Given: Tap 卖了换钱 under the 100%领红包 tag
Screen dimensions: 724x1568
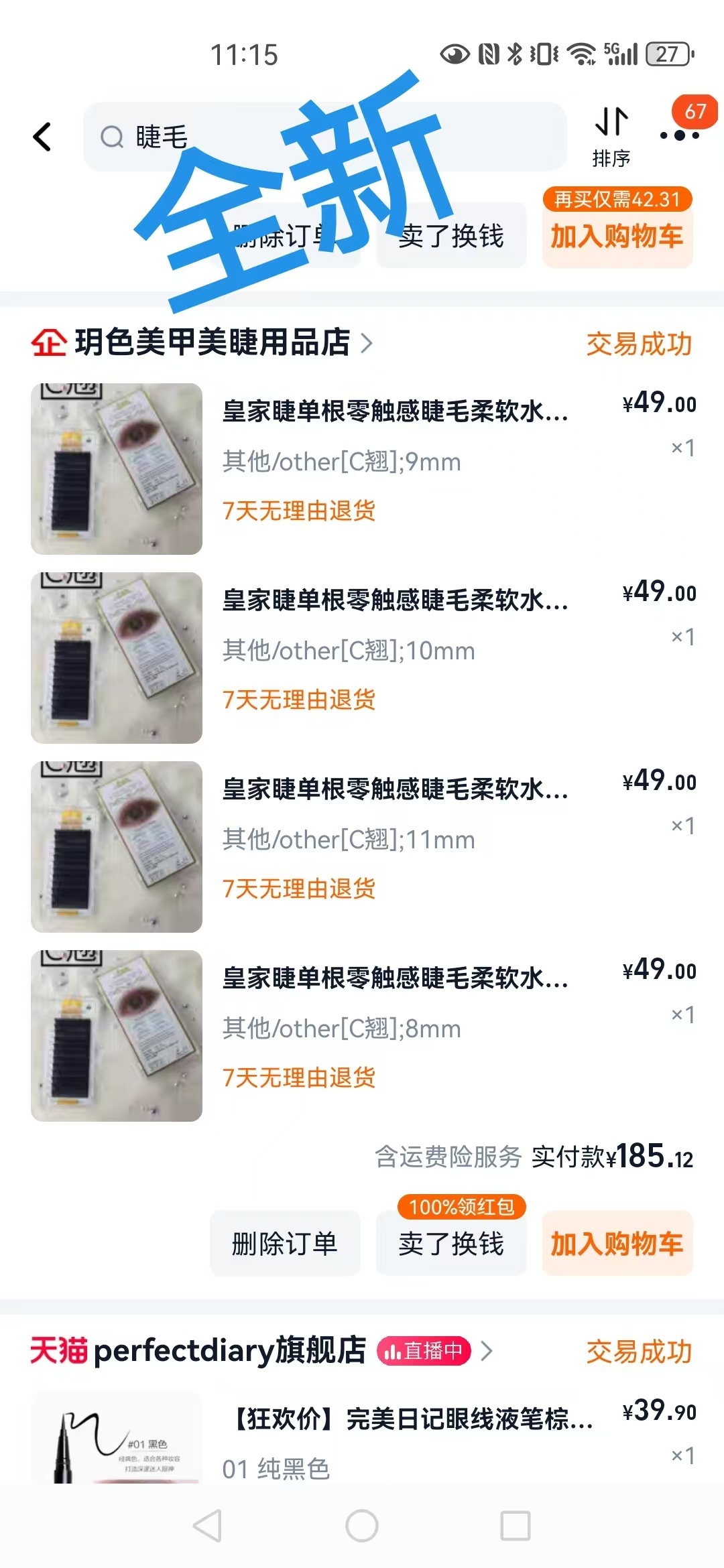Looking at the screenshot, I should click(450, 1244).
